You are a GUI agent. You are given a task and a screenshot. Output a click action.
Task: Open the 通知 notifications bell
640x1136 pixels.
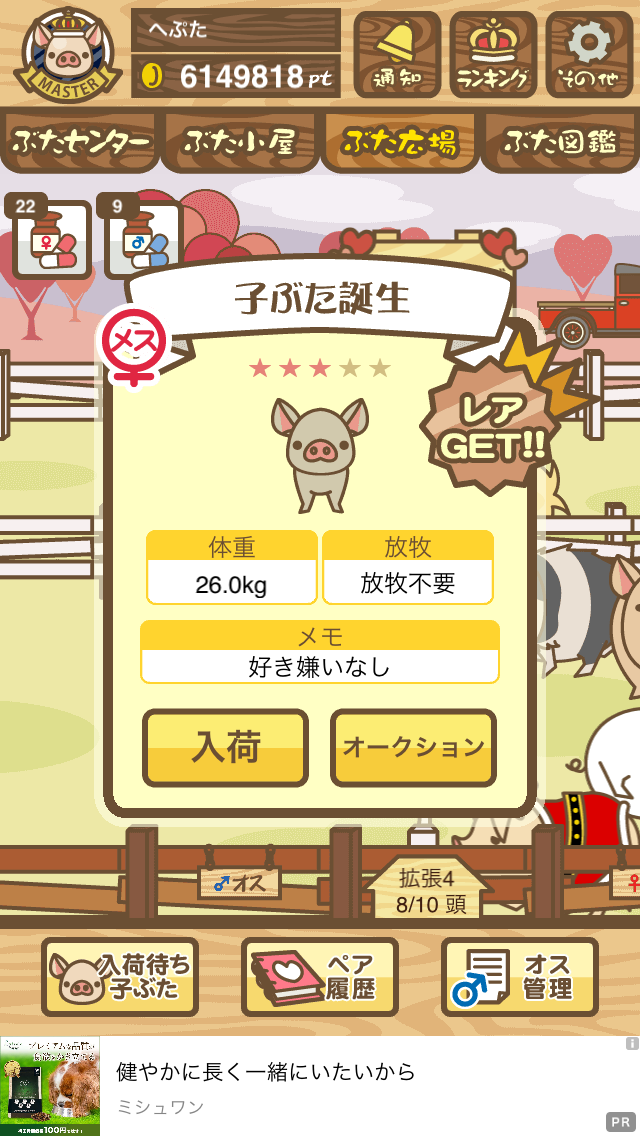point(397,54)
